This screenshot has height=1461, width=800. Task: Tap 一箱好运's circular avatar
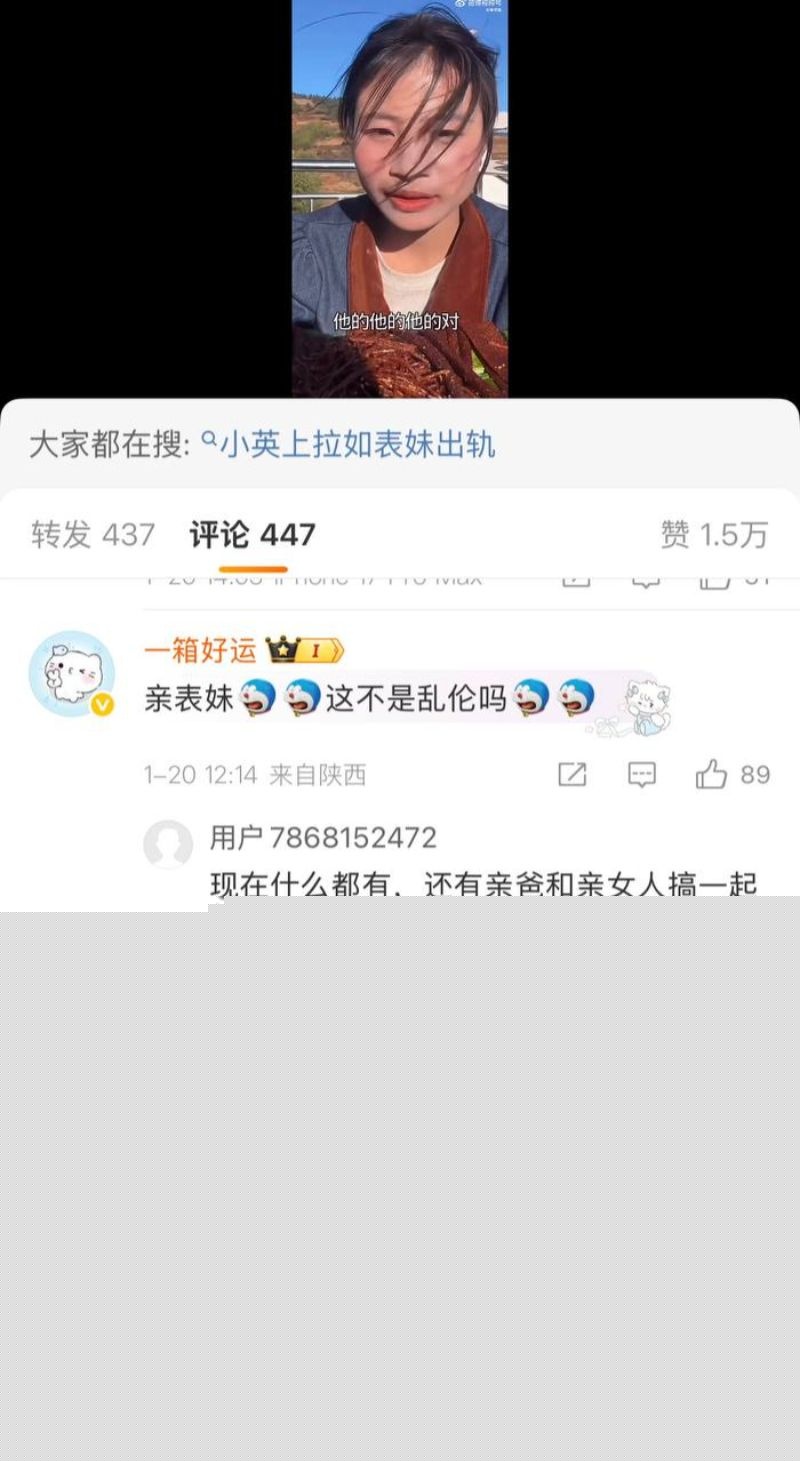pos(70,675)
